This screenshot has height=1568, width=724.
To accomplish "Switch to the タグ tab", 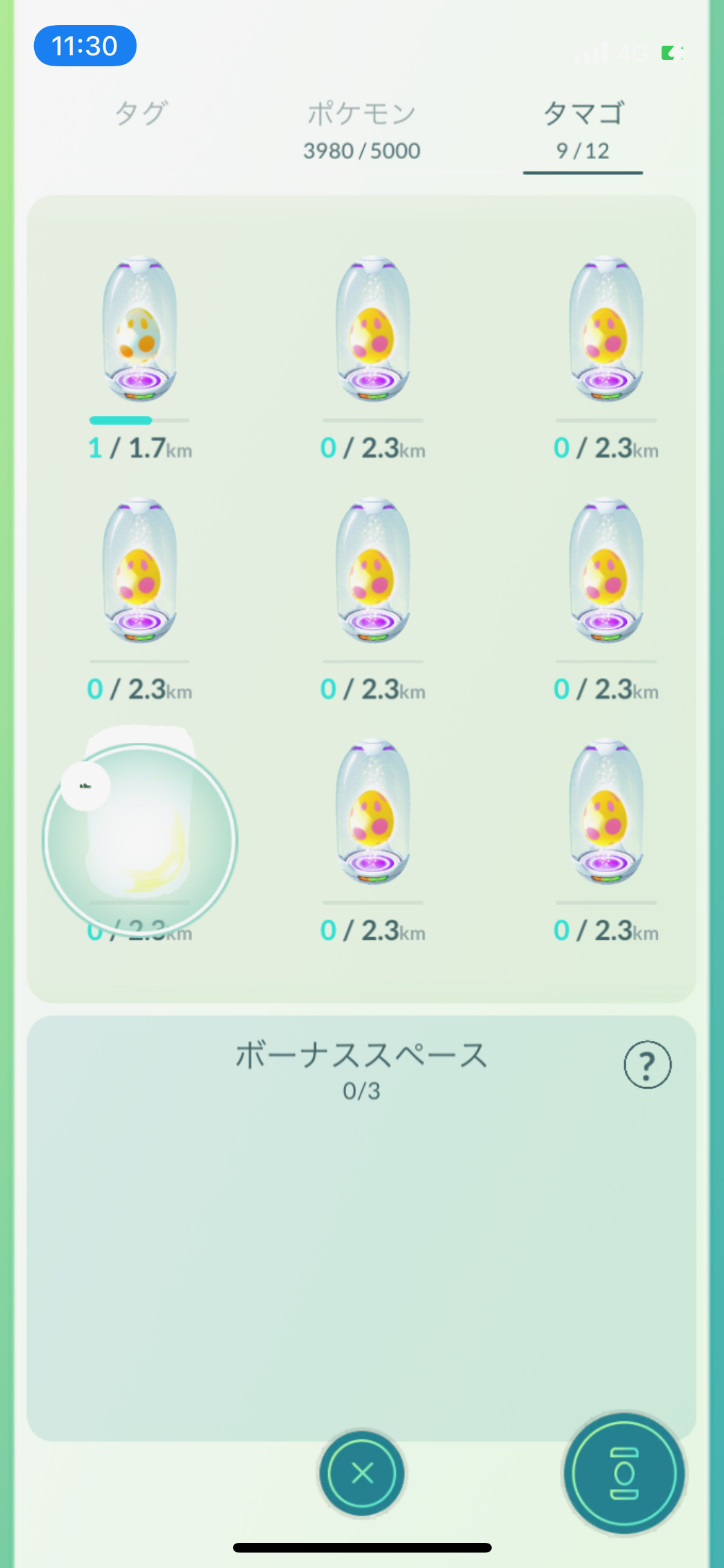I will tap(141, 114).
